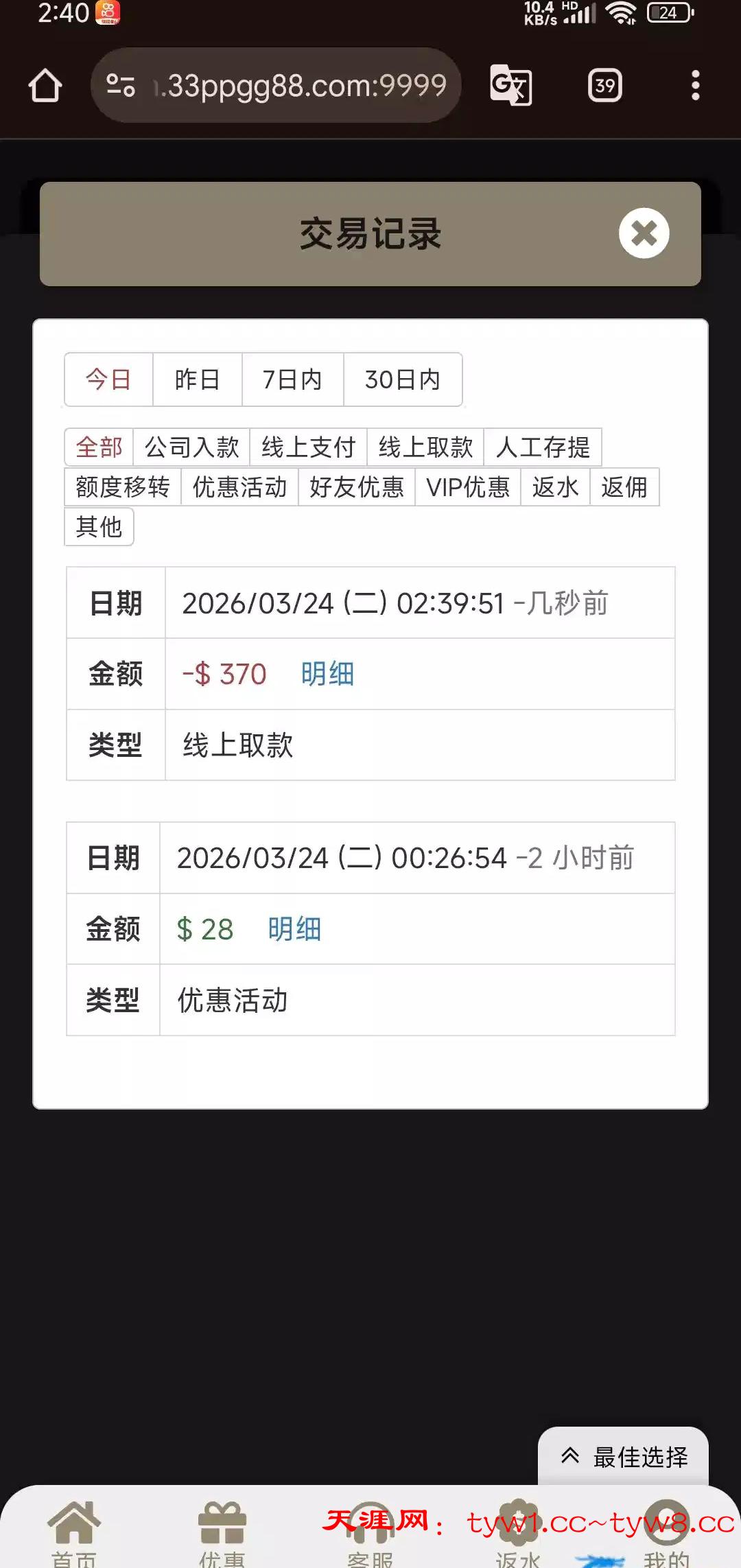Filter records by 线上支付

[x=308, y=447]
